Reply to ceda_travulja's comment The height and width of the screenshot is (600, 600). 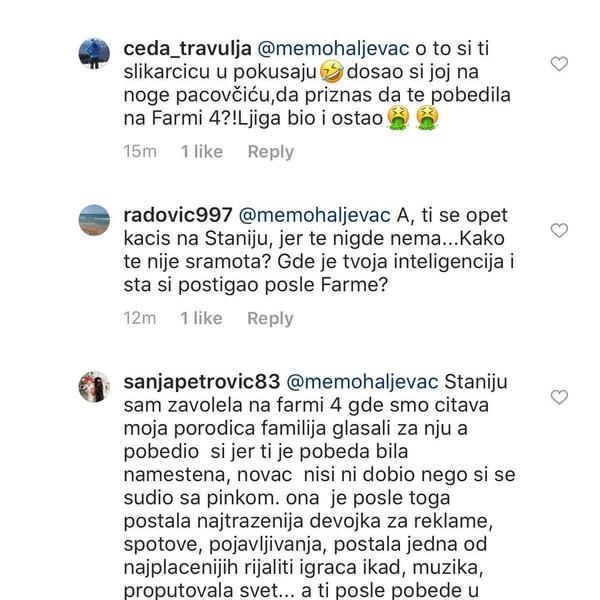click(270, 152)
